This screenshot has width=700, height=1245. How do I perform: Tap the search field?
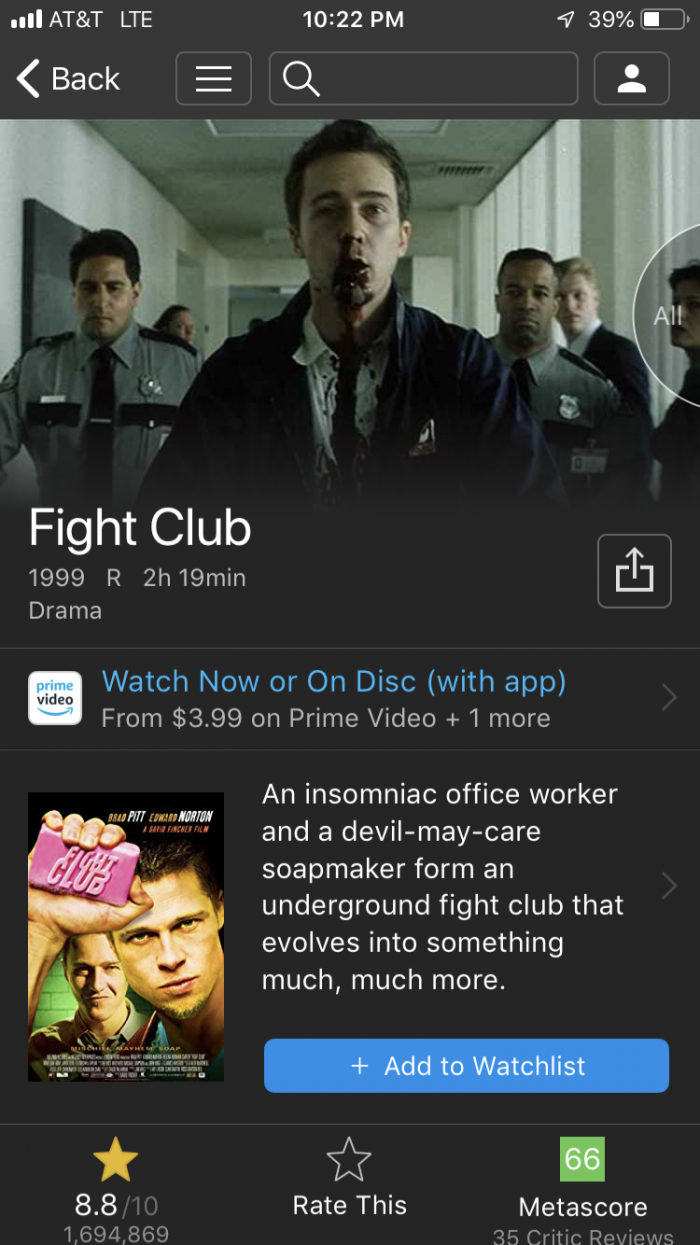click(423, 79)
